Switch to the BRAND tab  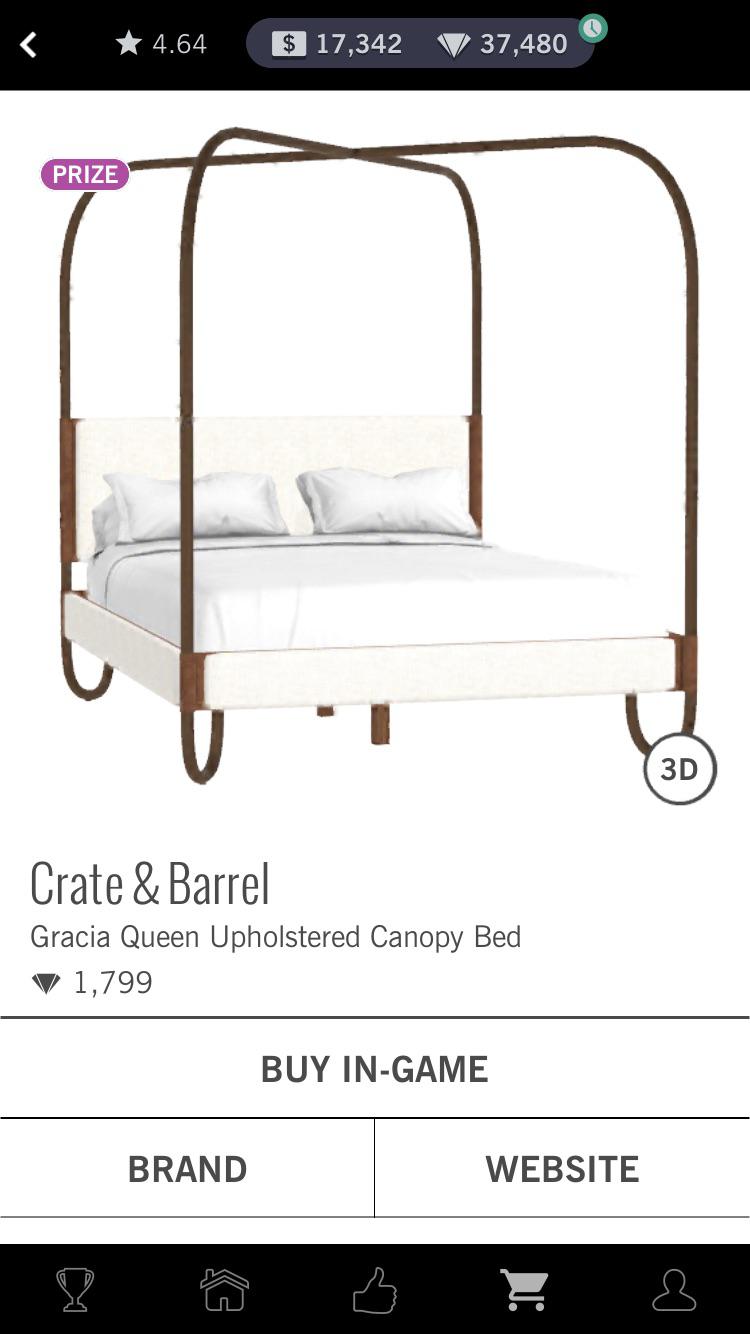[x=187, y=1167]
